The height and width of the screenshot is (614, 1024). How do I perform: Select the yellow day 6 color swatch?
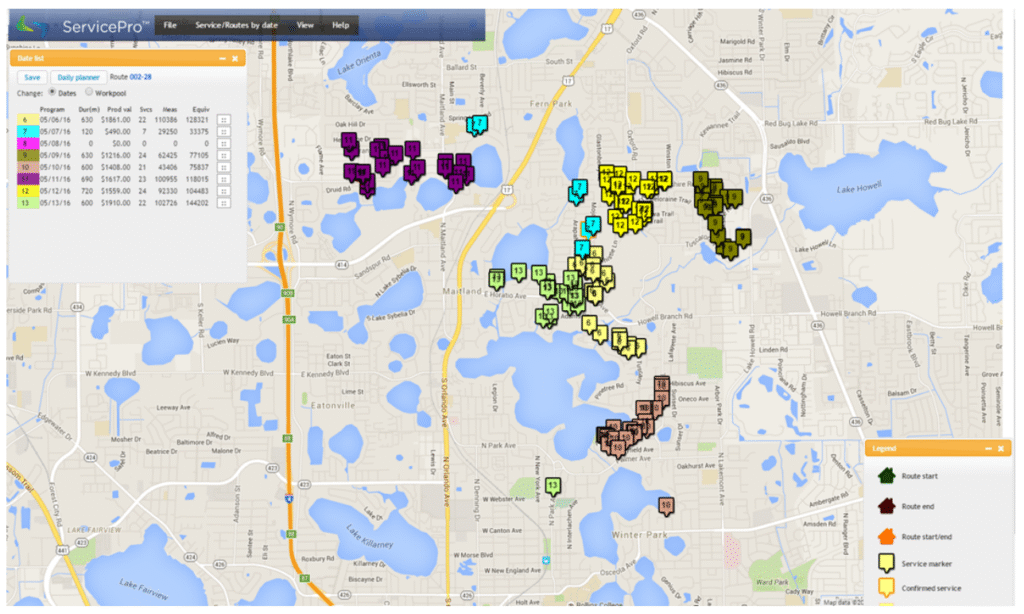25,118
